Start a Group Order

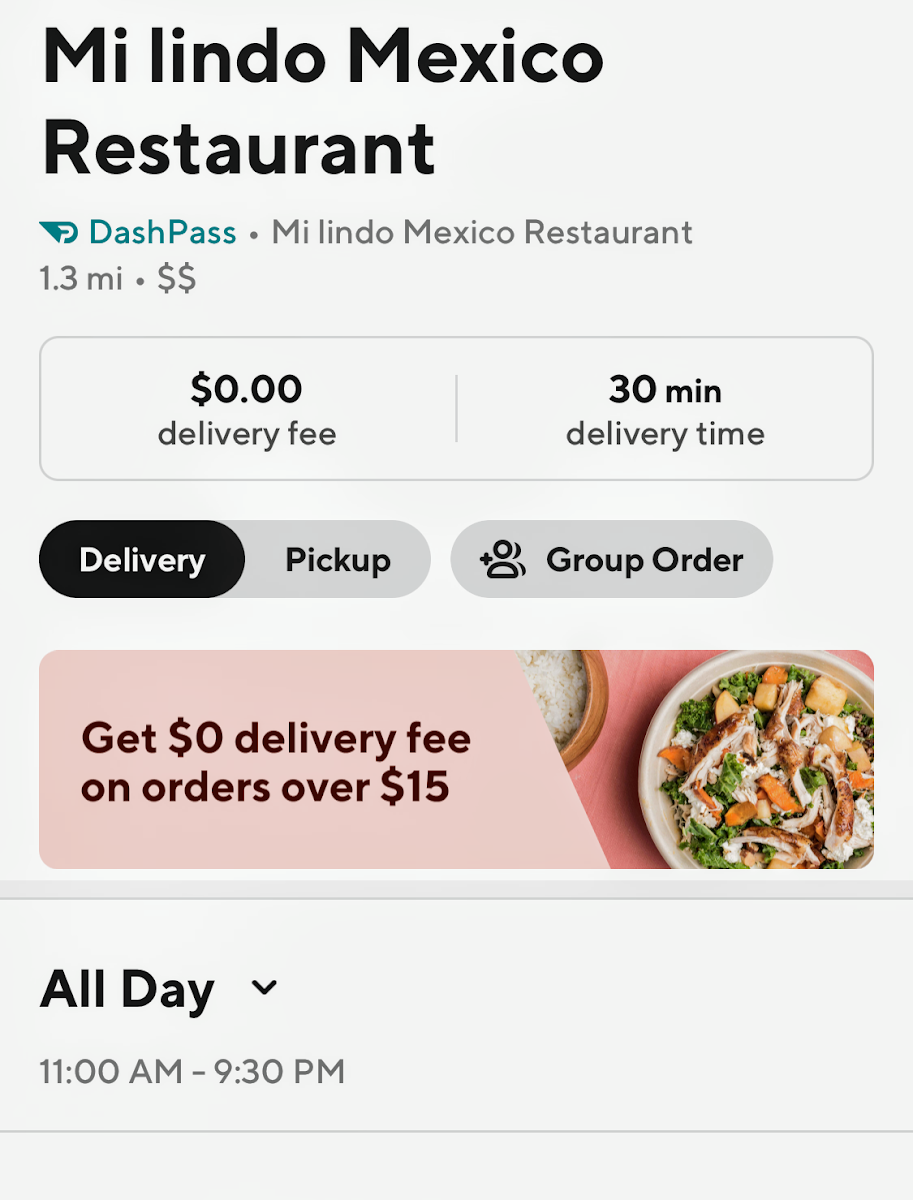click(611, 560)
